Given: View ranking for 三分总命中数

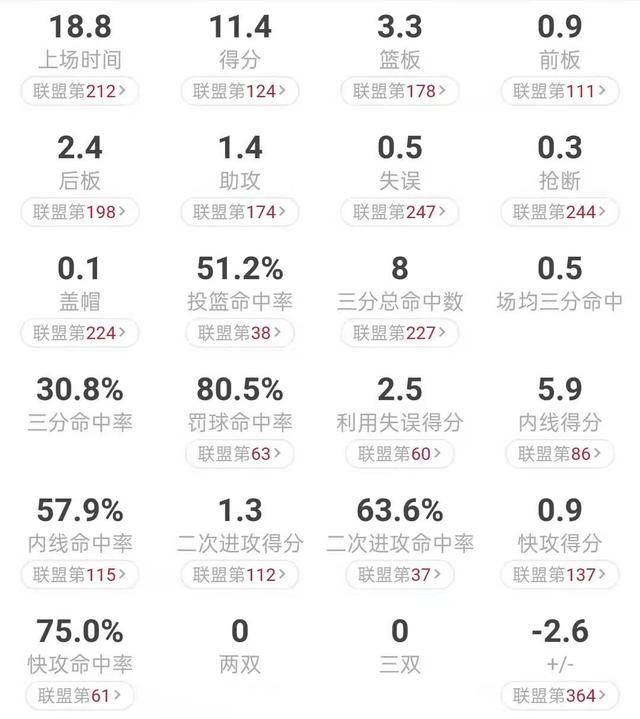Looking at the screenshot, I should point(399,333).
